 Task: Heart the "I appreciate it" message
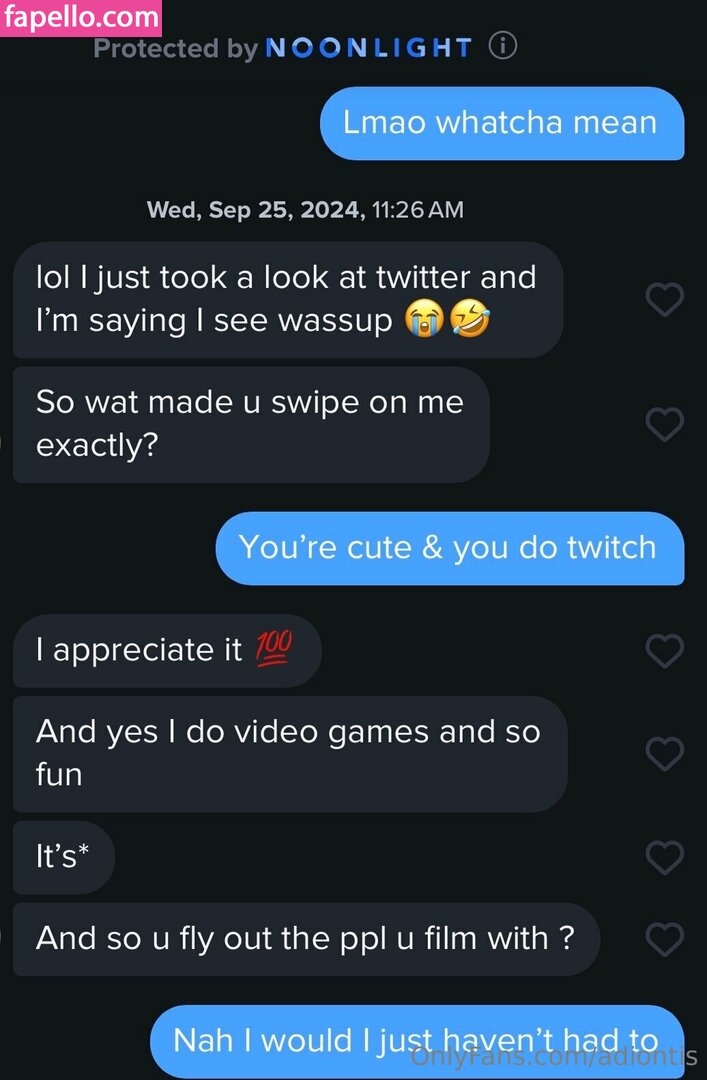click(664, 651)
